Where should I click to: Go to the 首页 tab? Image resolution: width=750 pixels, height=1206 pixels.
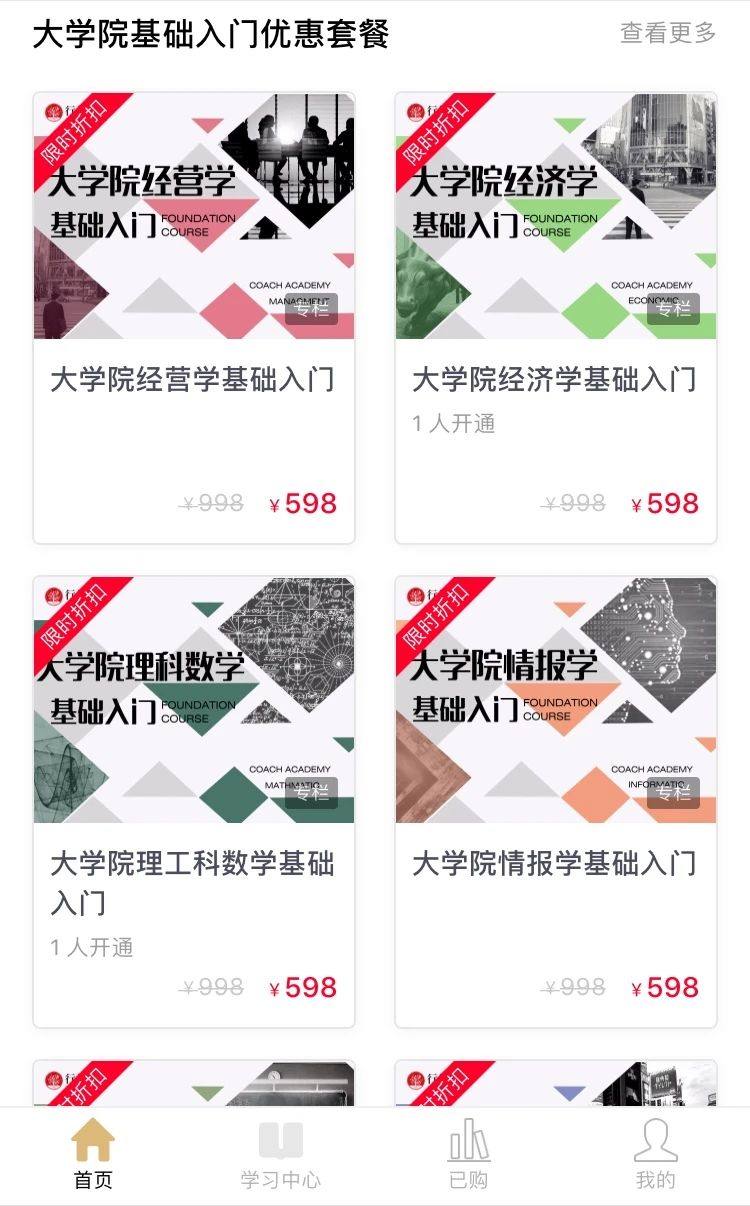93,1155
